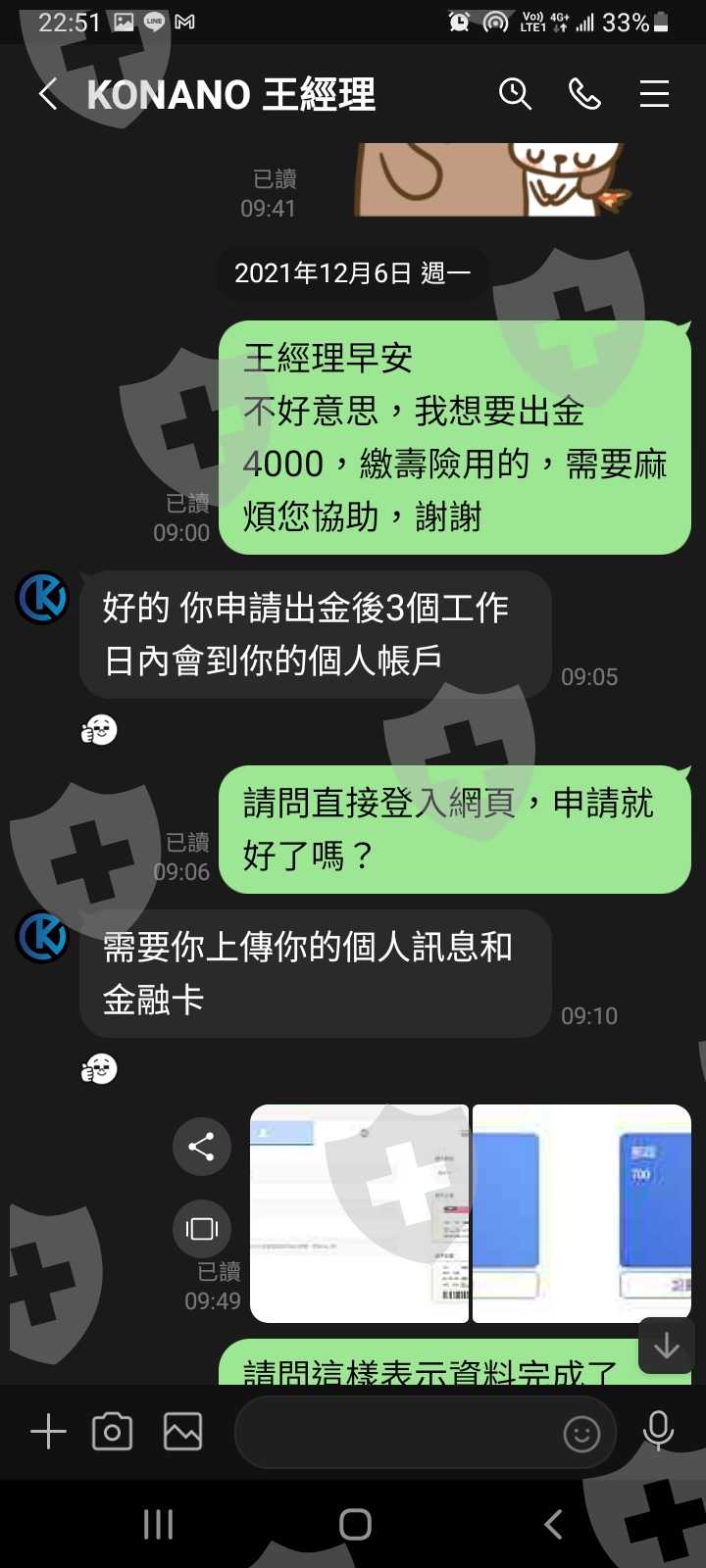Go back from the KONANO chat
Screen dimensions: 706x1568
point(47,94)
